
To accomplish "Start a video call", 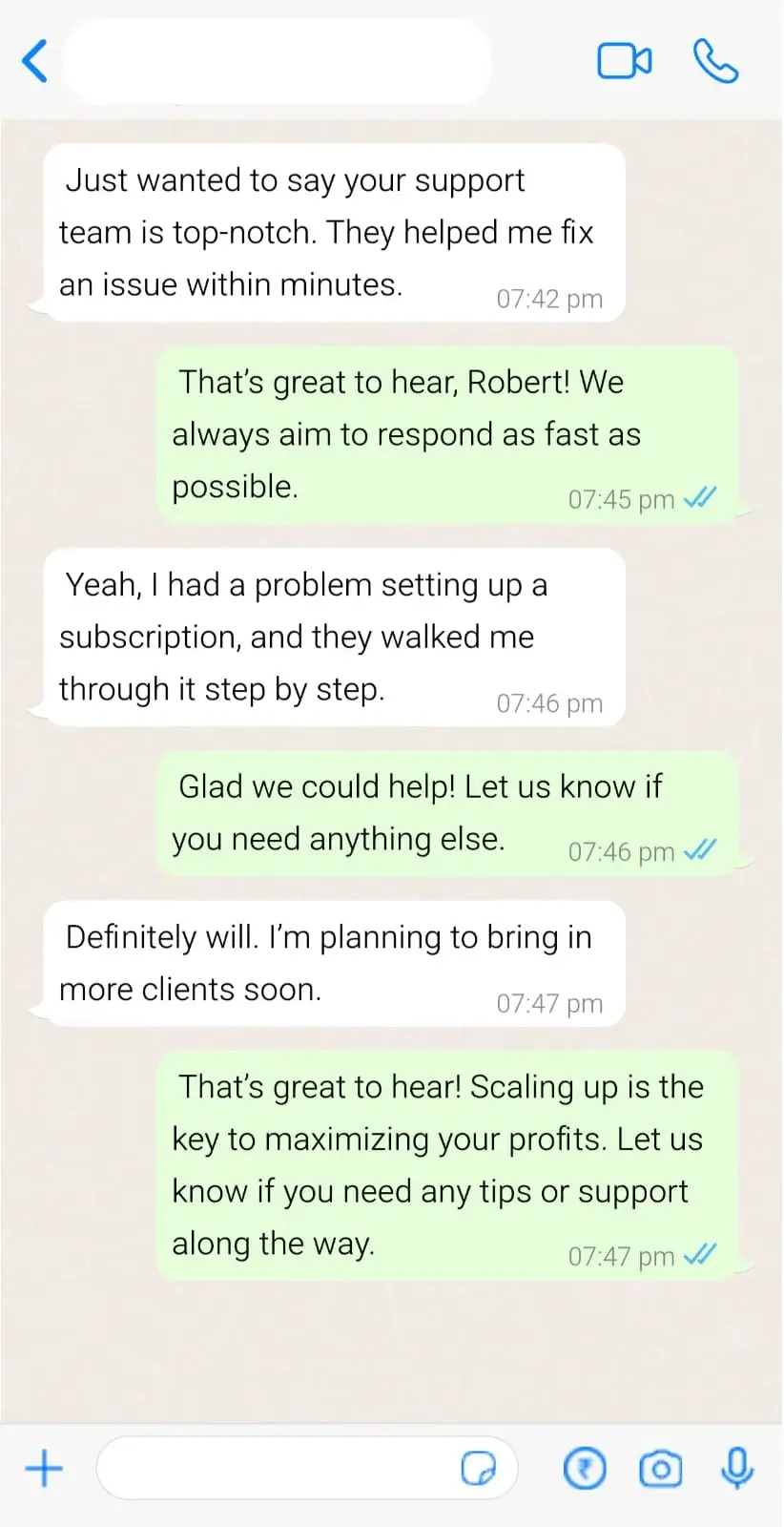I will tap(624, 61).
